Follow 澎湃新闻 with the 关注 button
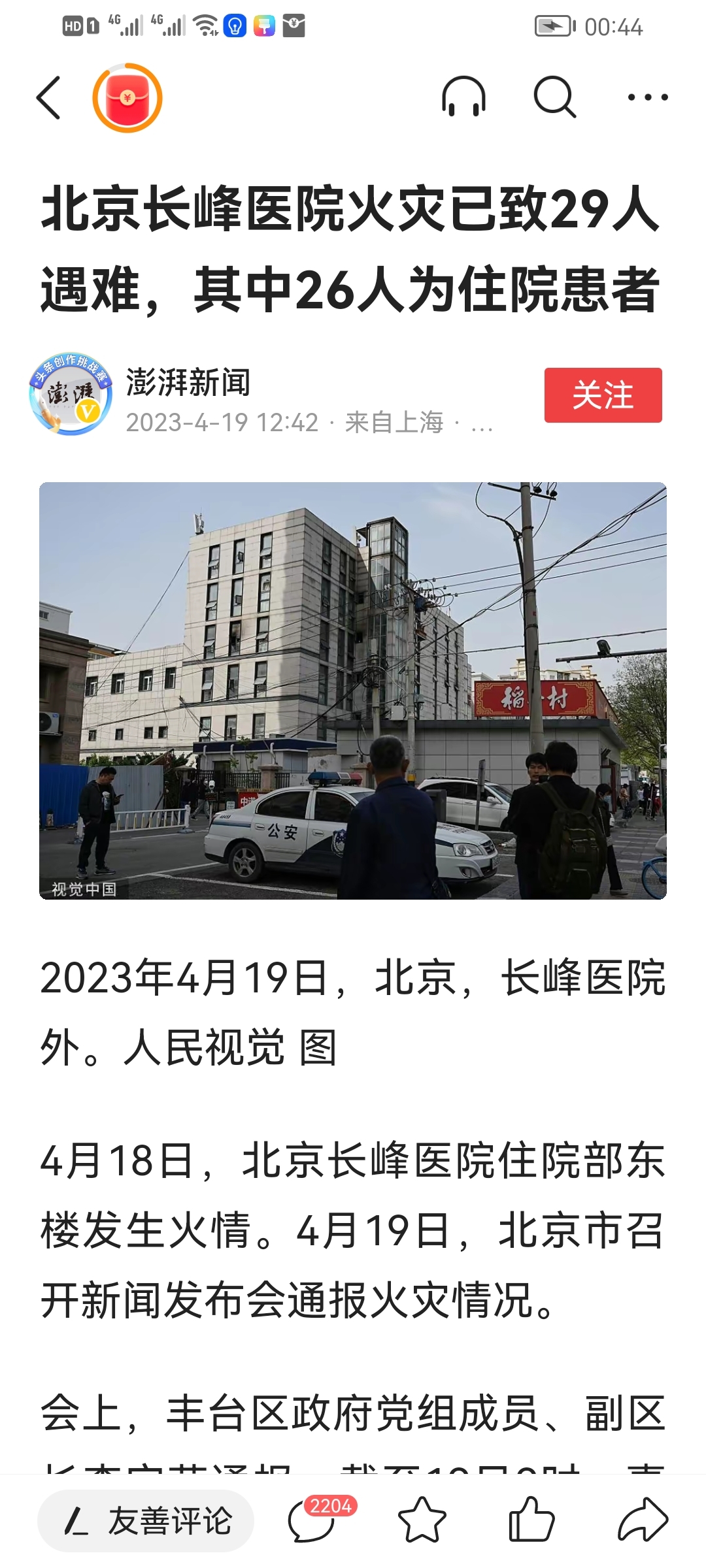This screenshot has height=1568, width=706. 603,395
